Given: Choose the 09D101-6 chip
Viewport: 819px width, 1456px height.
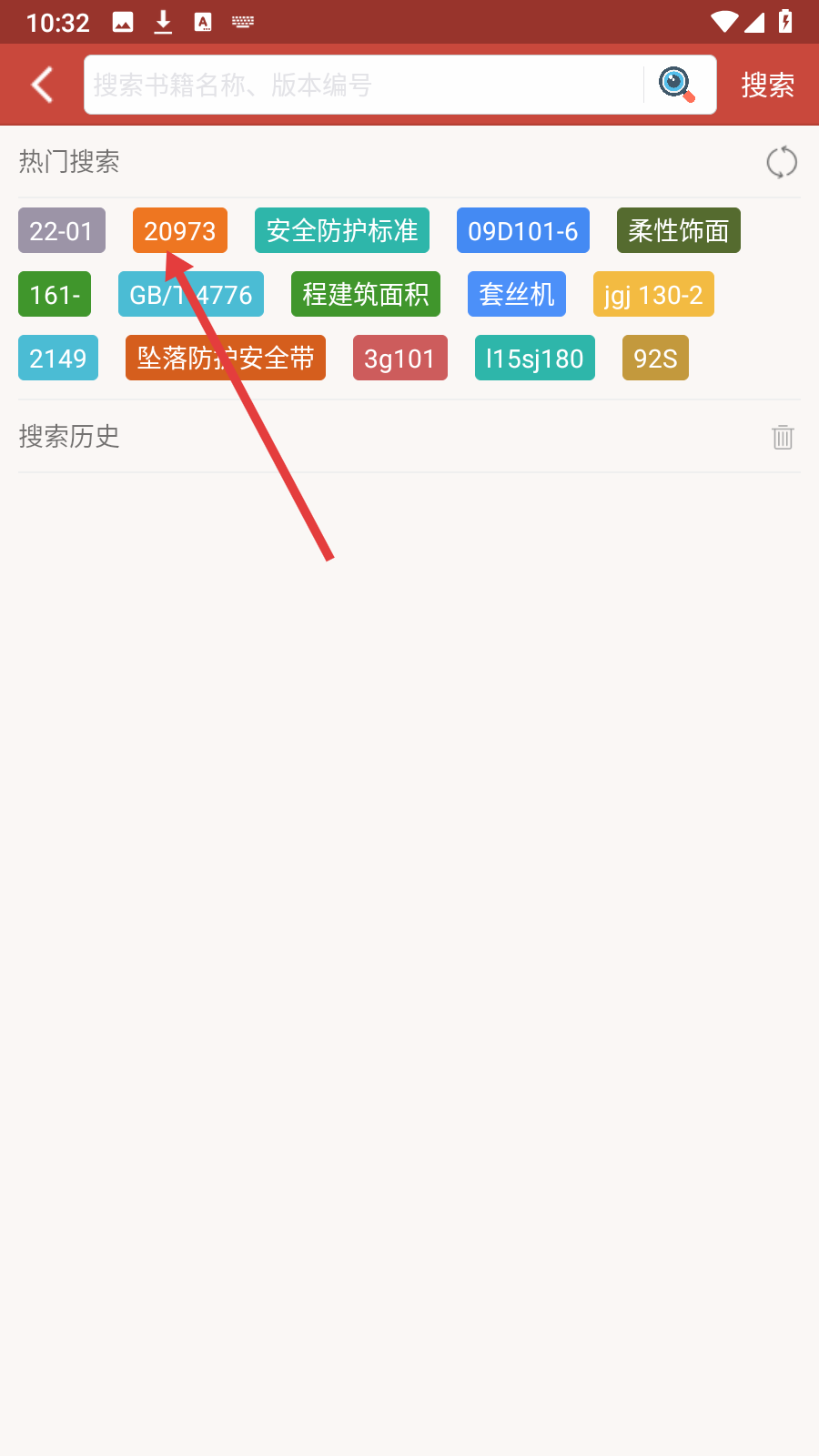Looking at the screenshot, I should 523,230.
